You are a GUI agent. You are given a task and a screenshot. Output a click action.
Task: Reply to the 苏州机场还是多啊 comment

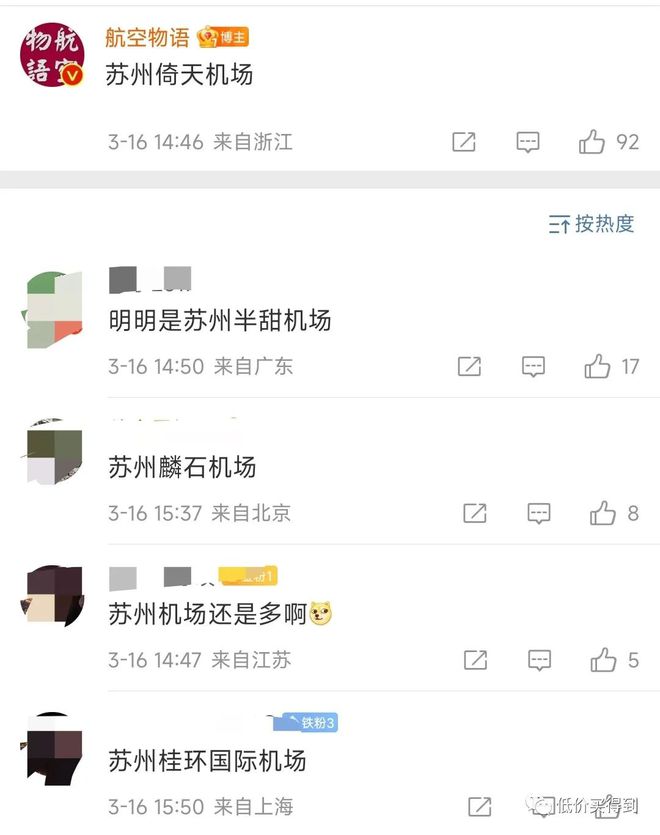[539, 660]
